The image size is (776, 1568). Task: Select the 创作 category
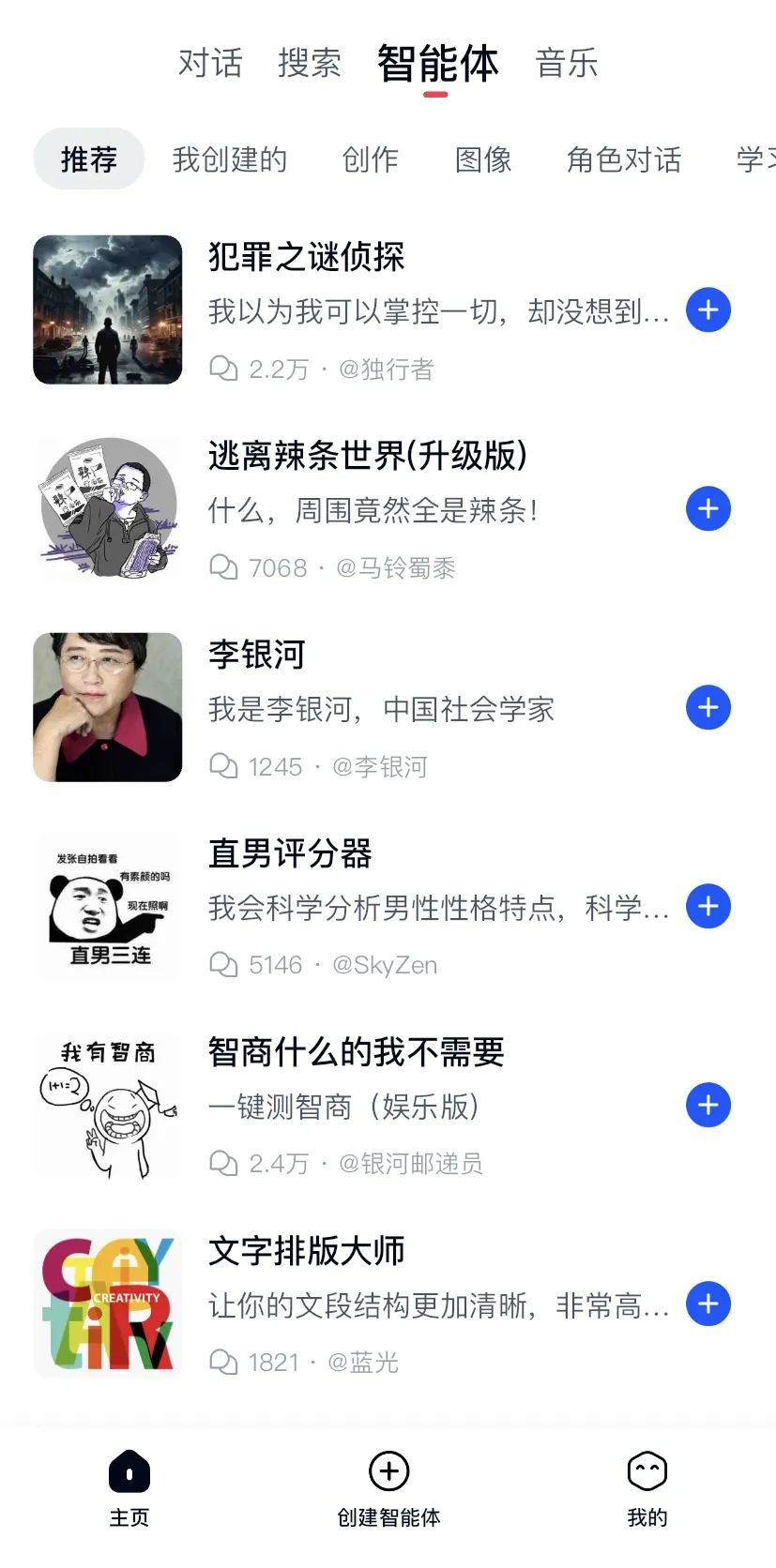(x=371, y=159)
